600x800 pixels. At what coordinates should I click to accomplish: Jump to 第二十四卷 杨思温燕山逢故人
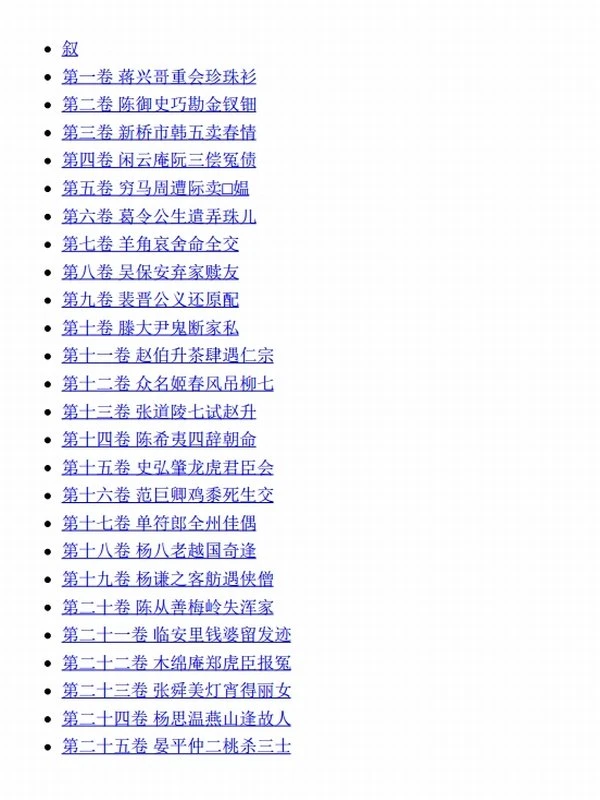click(x=177, y=718)
